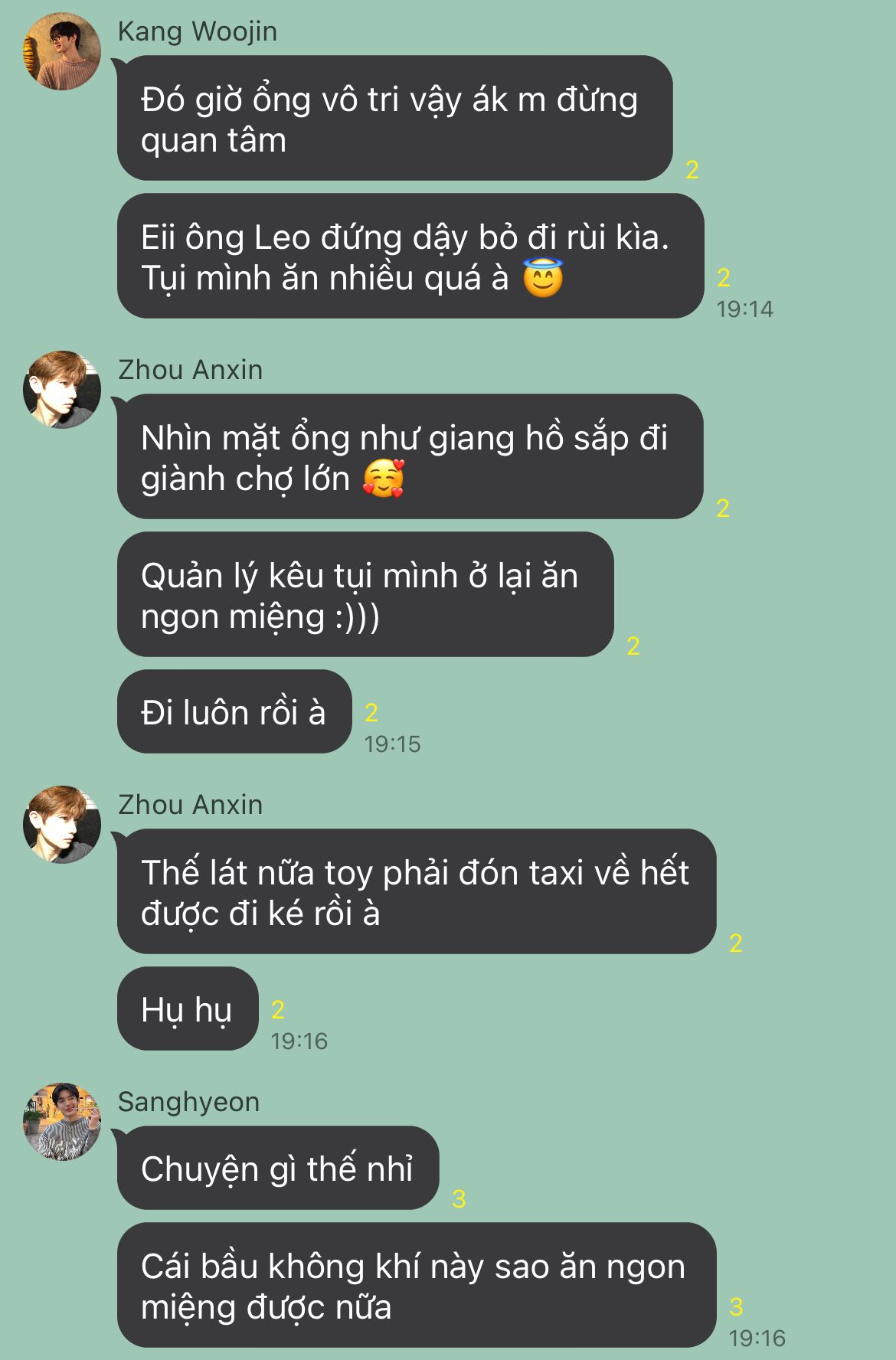Screen dimensions: 896x1360
Task: Tap Zhou Anxin's avatar beside the 'Thế lát nữa' message
Action: click(x=62, y=825)
